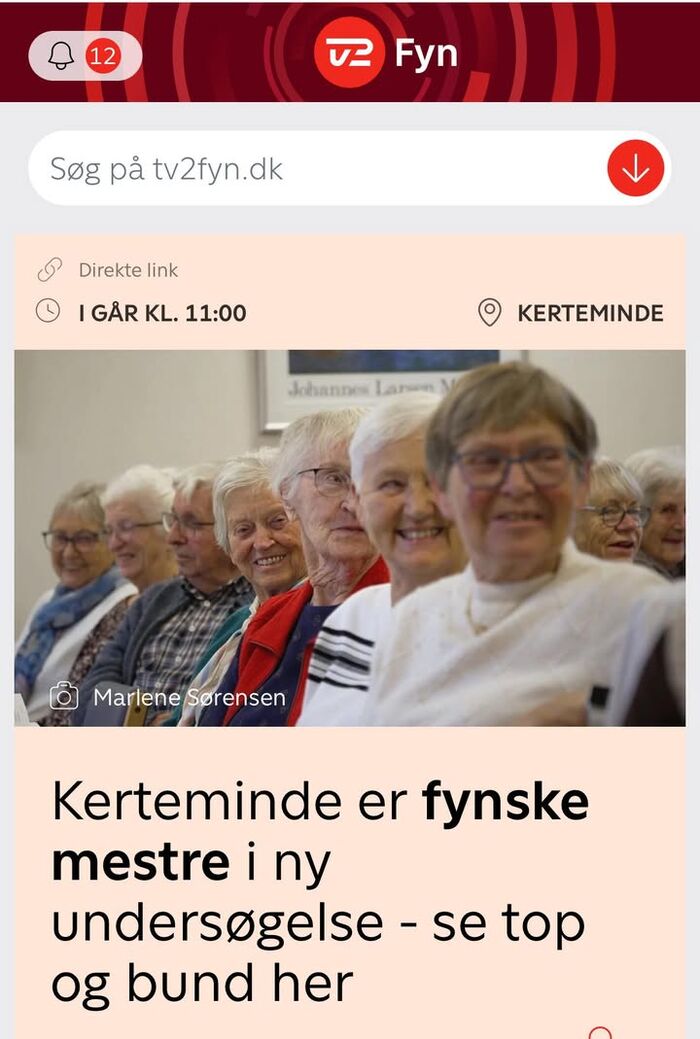Open the article 'Kerteminde er fynske mestre'
Screen dimensions: 700x1039
[x=320, y=890]
